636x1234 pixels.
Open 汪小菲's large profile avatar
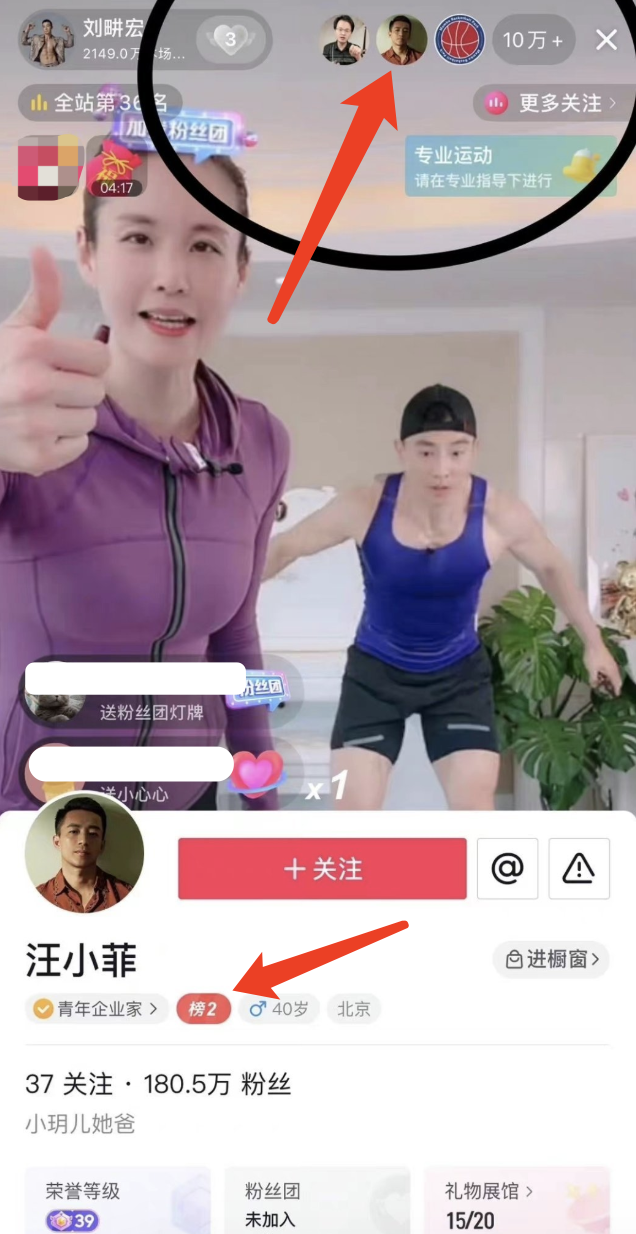[84, 852]
